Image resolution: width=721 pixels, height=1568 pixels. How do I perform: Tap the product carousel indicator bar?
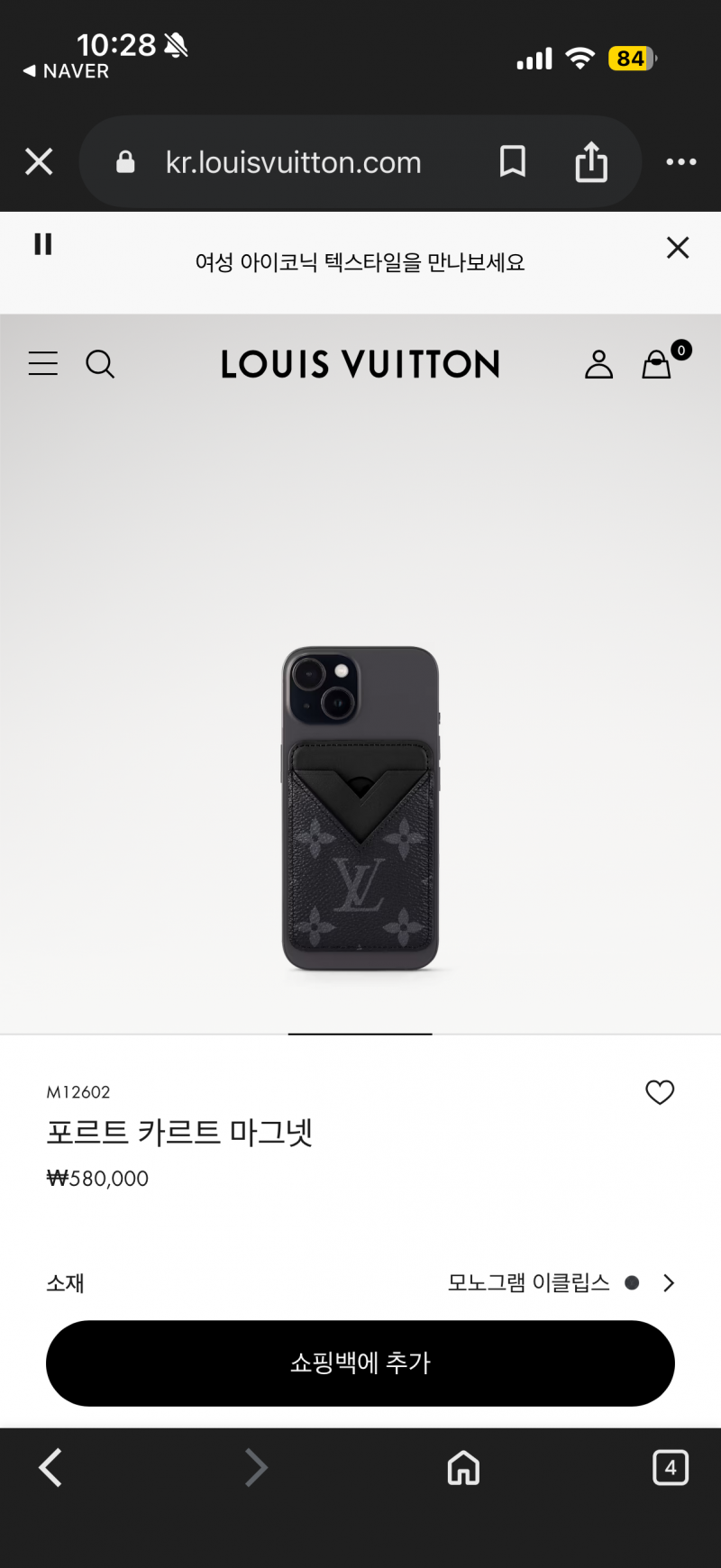tap(360, 1035)
